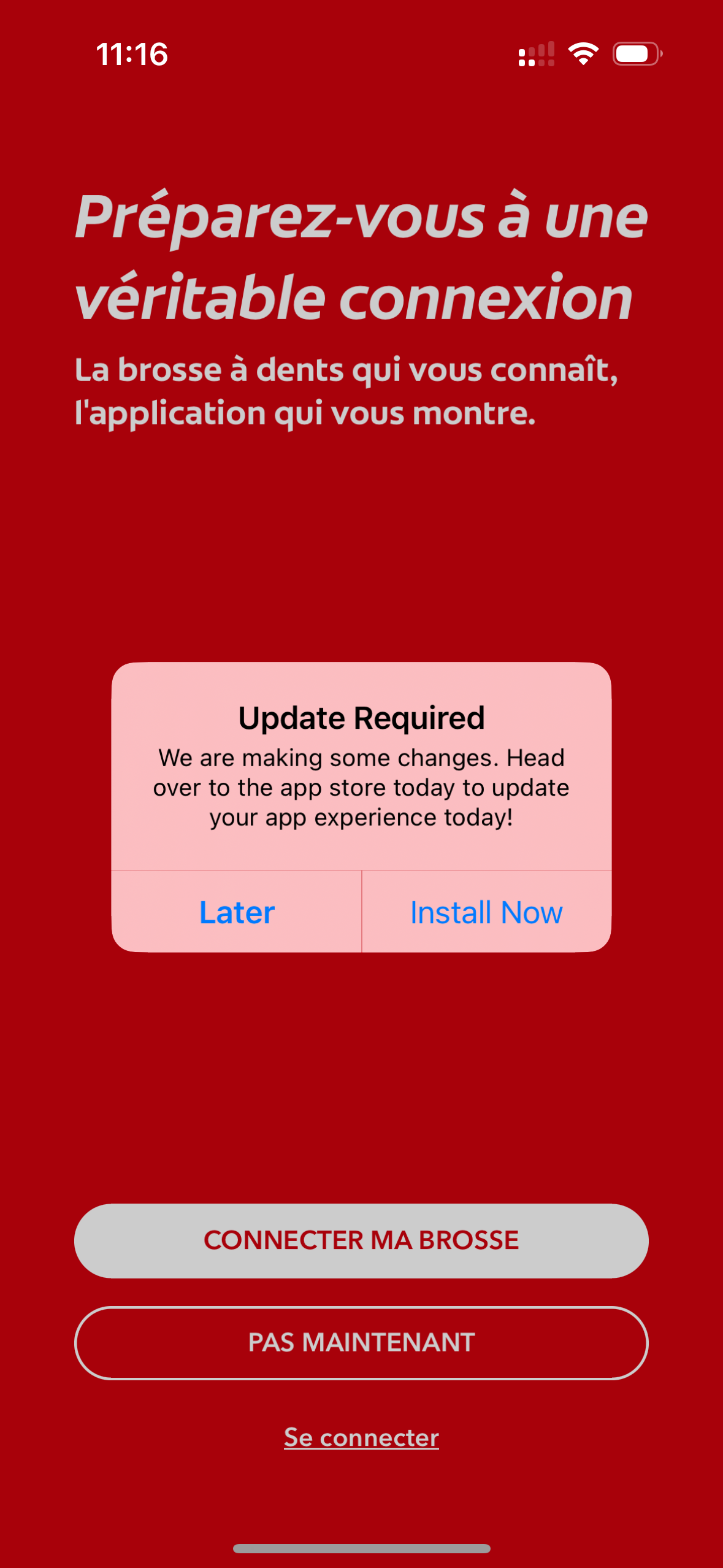Dismiss the update dialog with Later
Screen dimensions: 723x1568
(237, 912)
